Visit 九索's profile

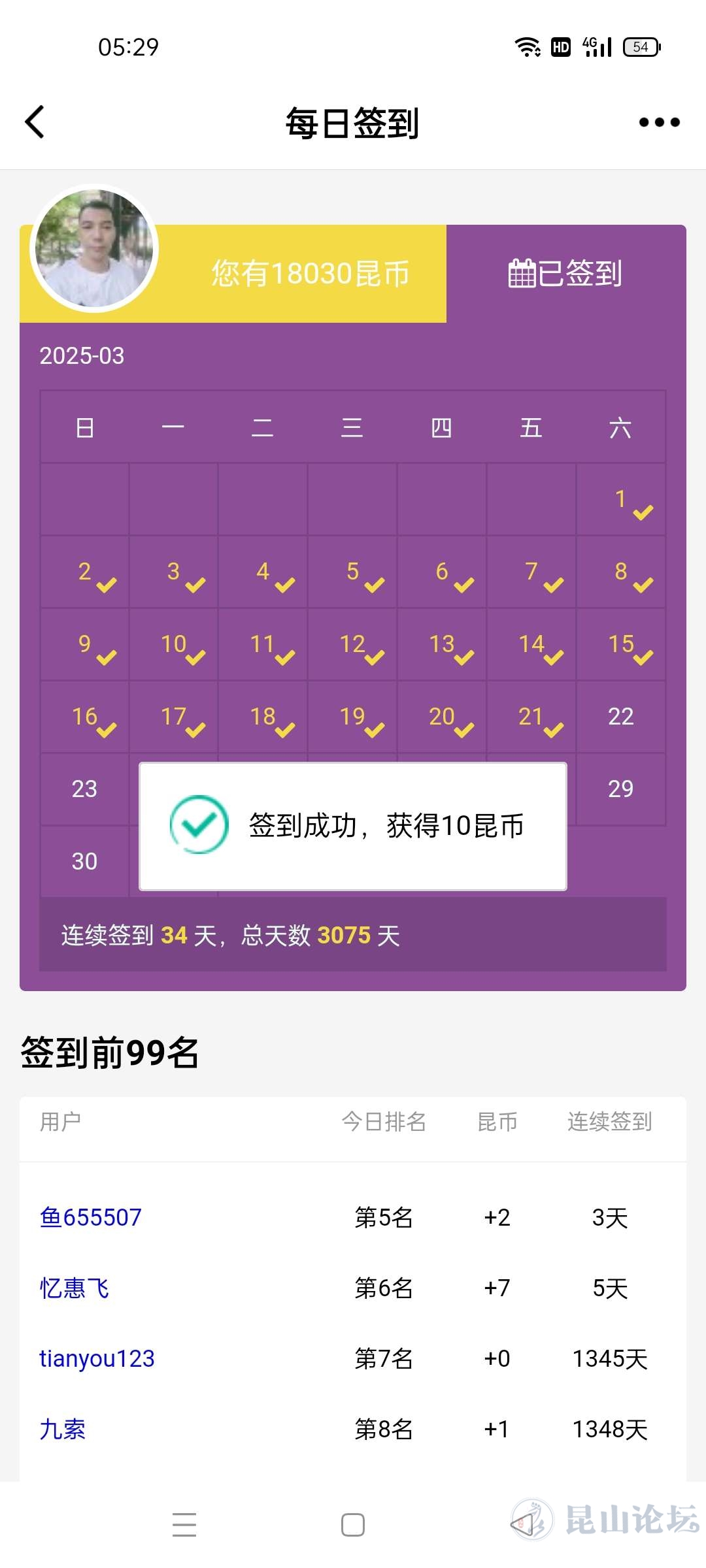tap(63, 1429)
